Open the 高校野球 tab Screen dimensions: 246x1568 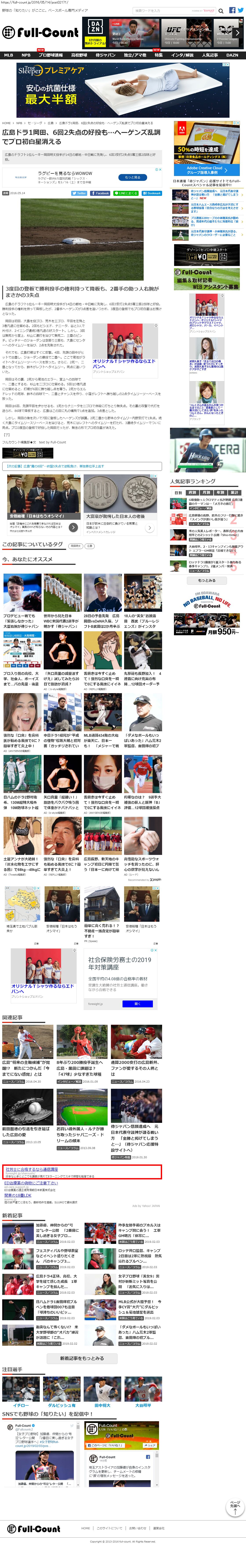click(79, 55)
